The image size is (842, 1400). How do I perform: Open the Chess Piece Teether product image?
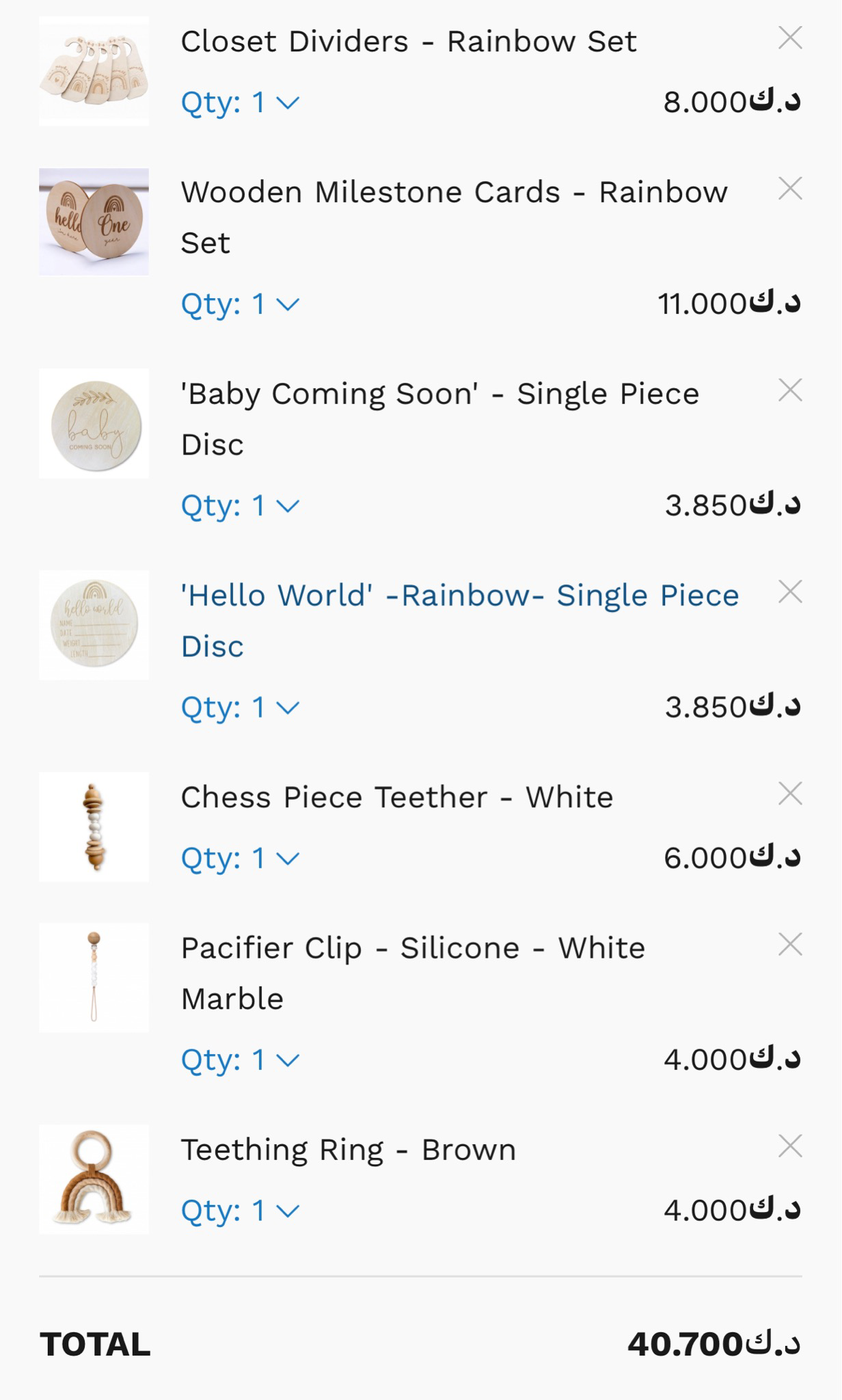click(94, 826)
